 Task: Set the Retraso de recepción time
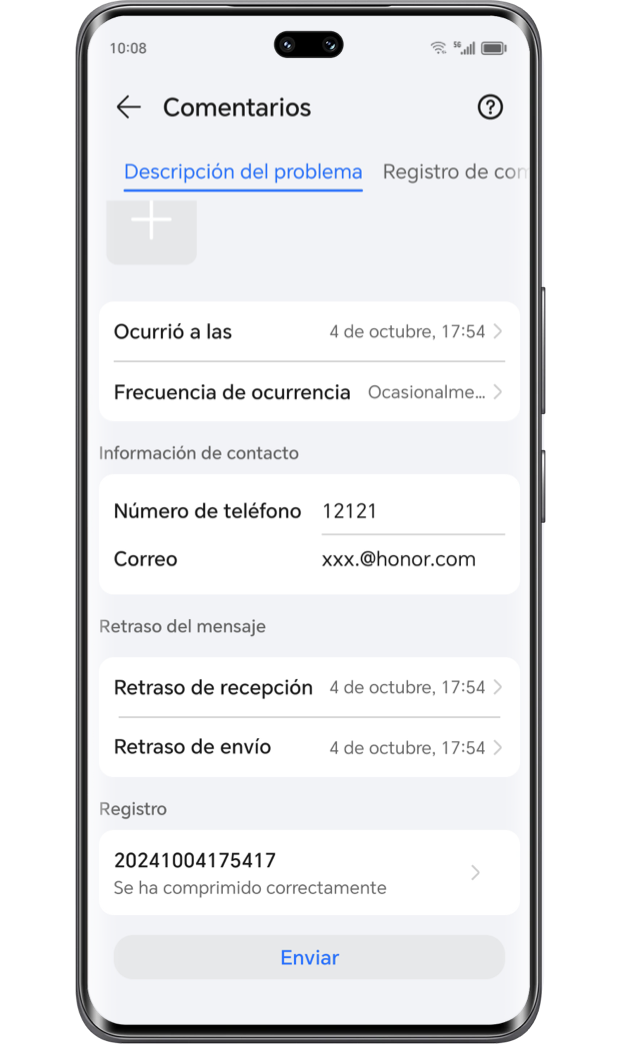pos(310,687)
